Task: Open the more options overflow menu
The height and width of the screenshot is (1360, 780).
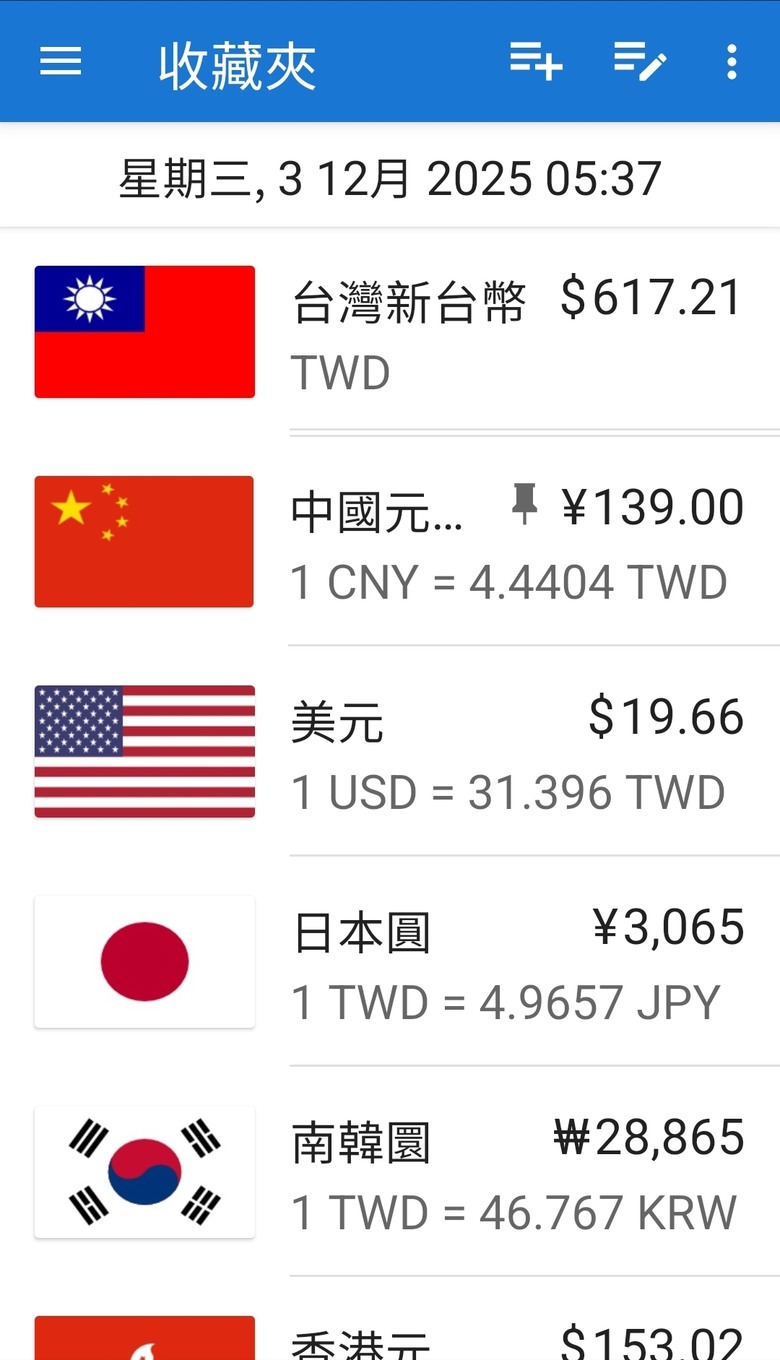Action: pos(732,62)
